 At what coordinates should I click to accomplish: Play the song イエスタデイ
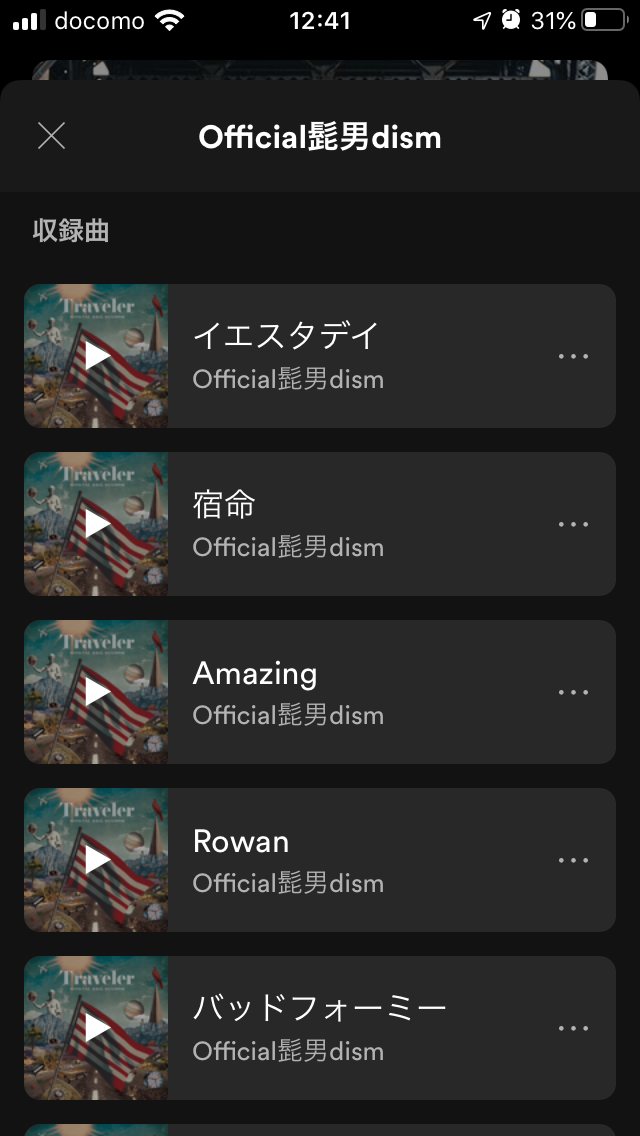pos(96,356)
